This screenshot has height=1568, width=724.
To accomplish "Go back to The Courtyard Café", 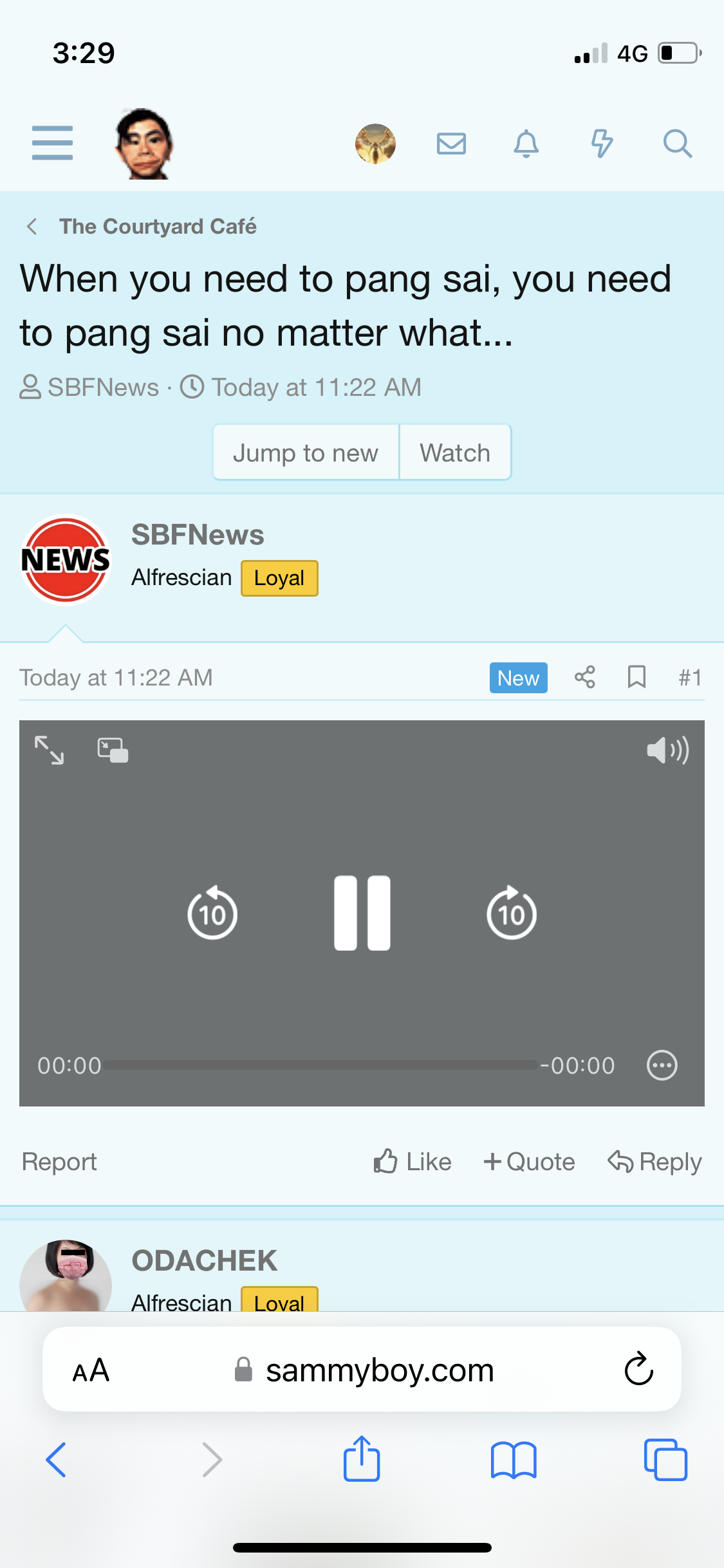I will click(x=158, y=227).
